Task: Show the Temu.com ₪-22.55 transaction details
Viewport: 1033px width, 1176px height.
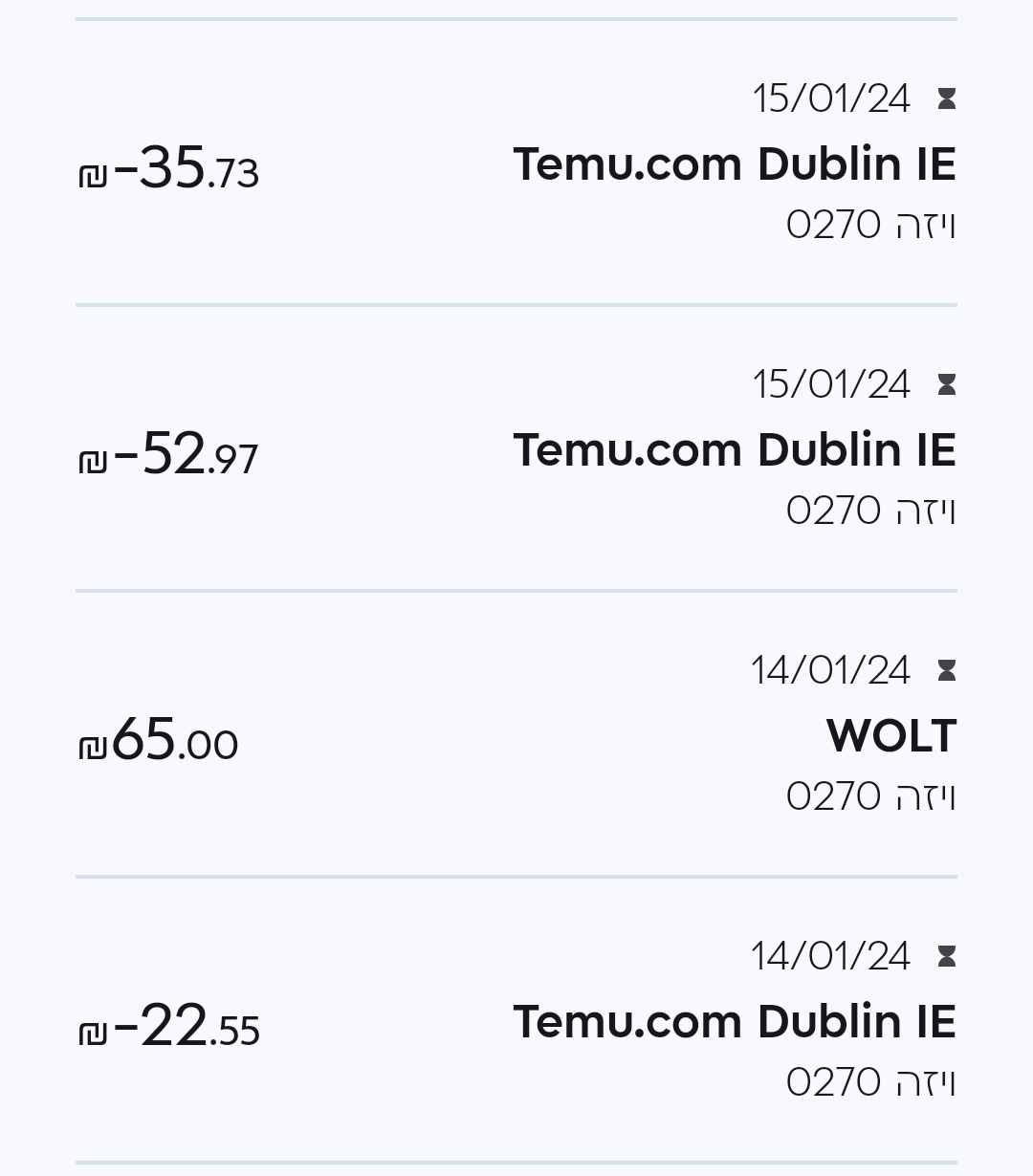Action: click(x=516, y=1021)
